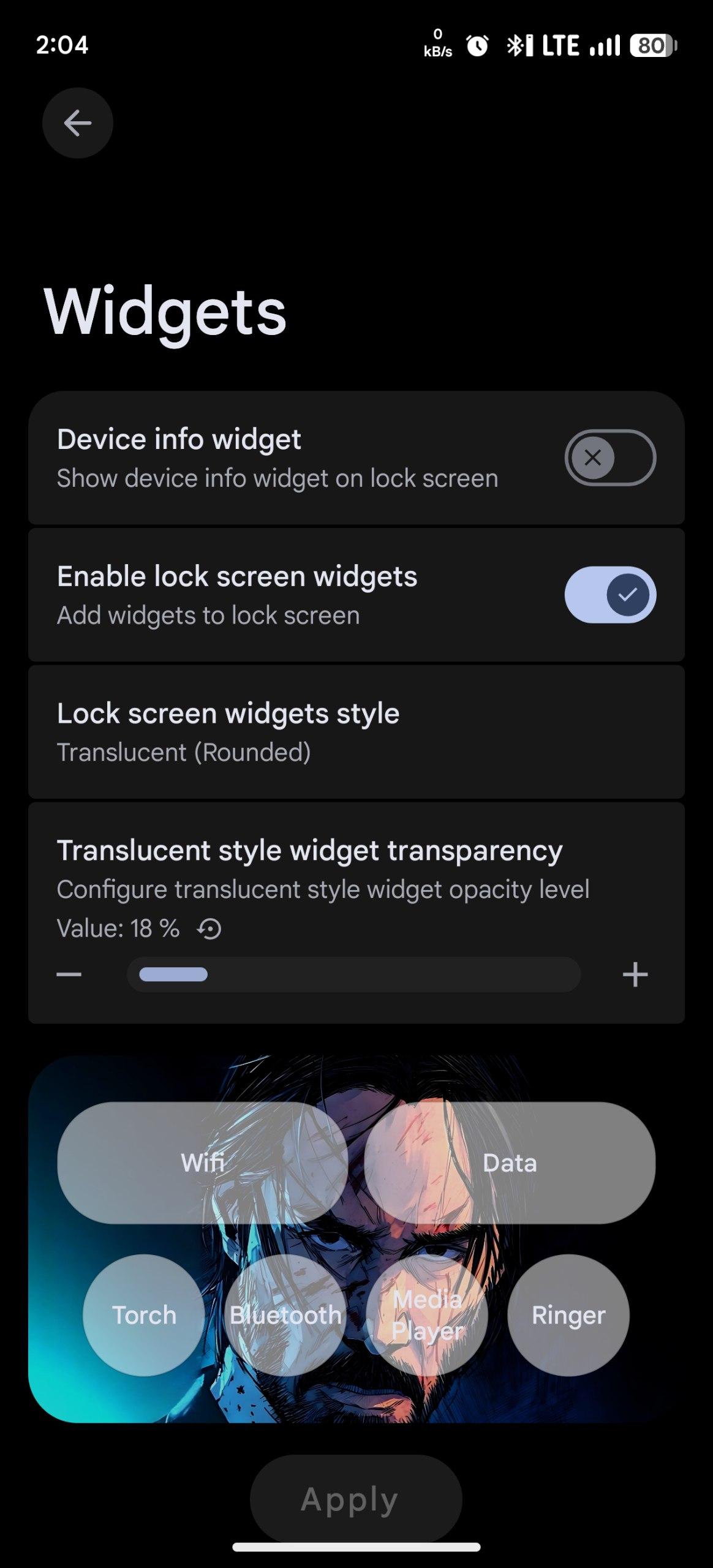713x1568 pixels.
Task: Select the Wifi widget slot
Action: point(203,1163)
